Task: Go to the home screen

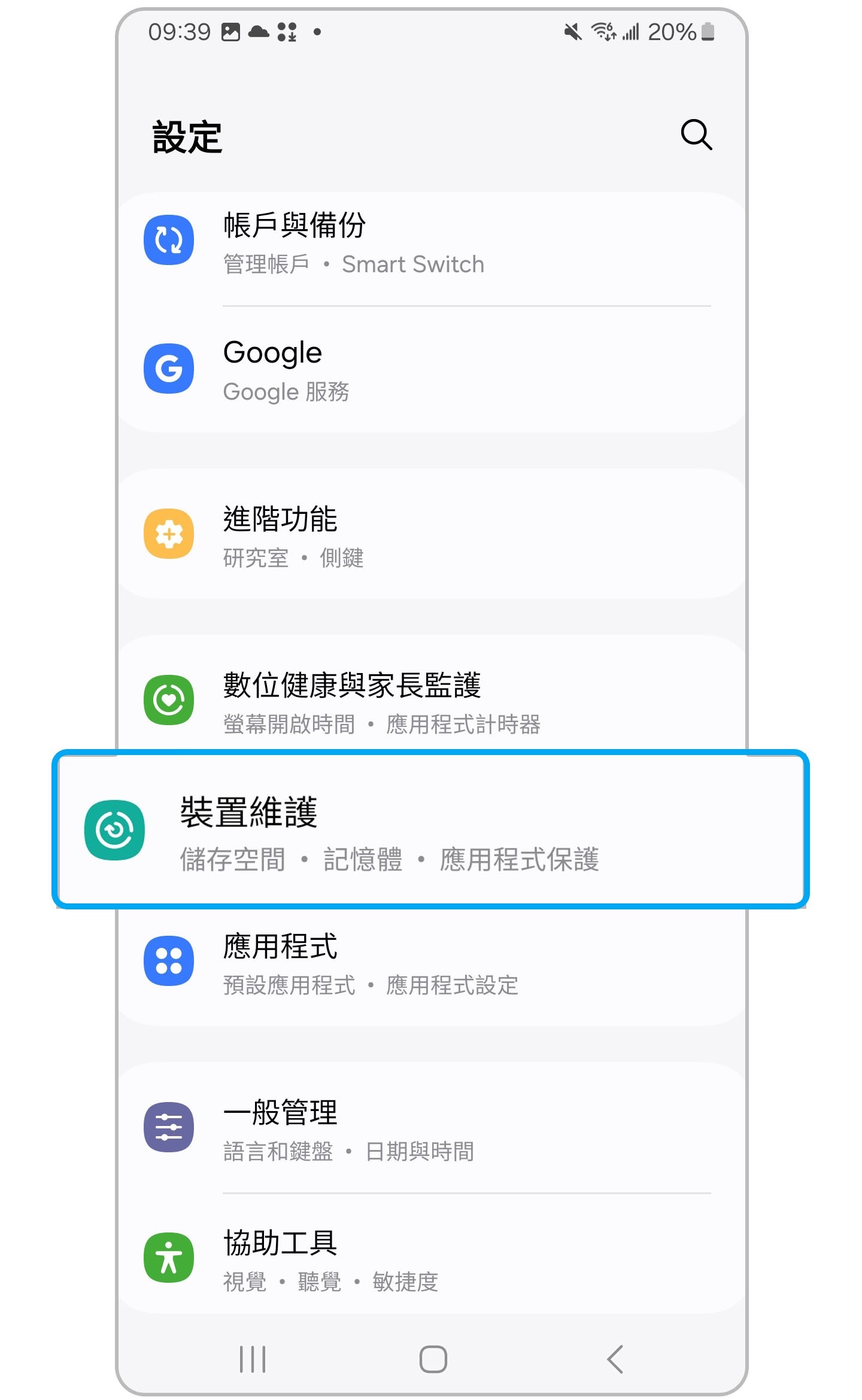Action: 433,1359
